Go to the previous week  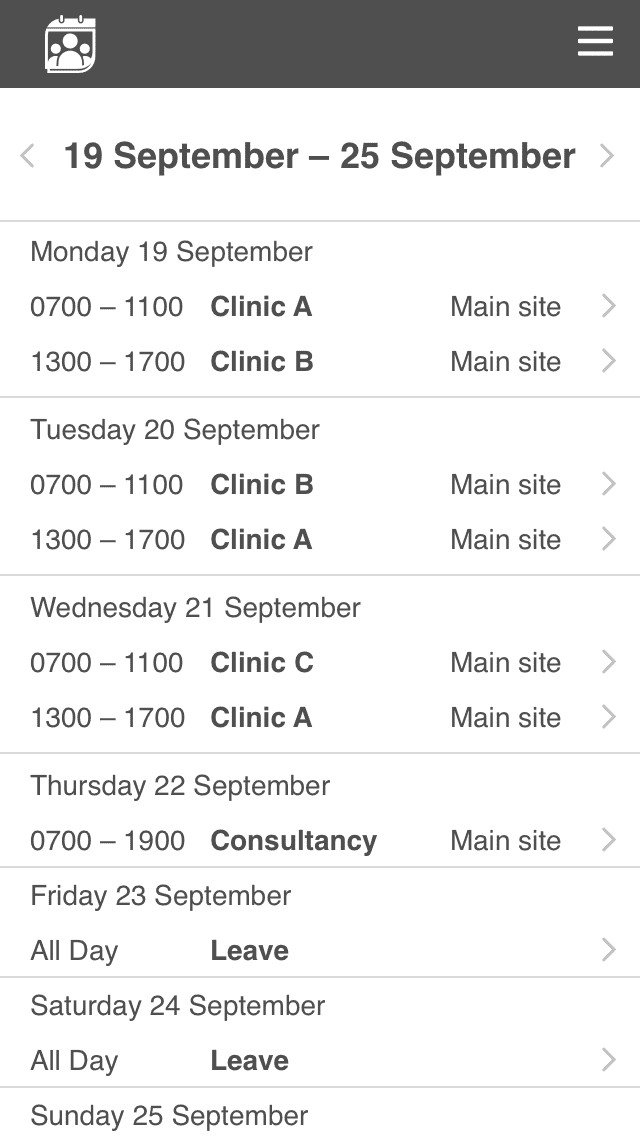pyautogui.click(x=28, y=156)
